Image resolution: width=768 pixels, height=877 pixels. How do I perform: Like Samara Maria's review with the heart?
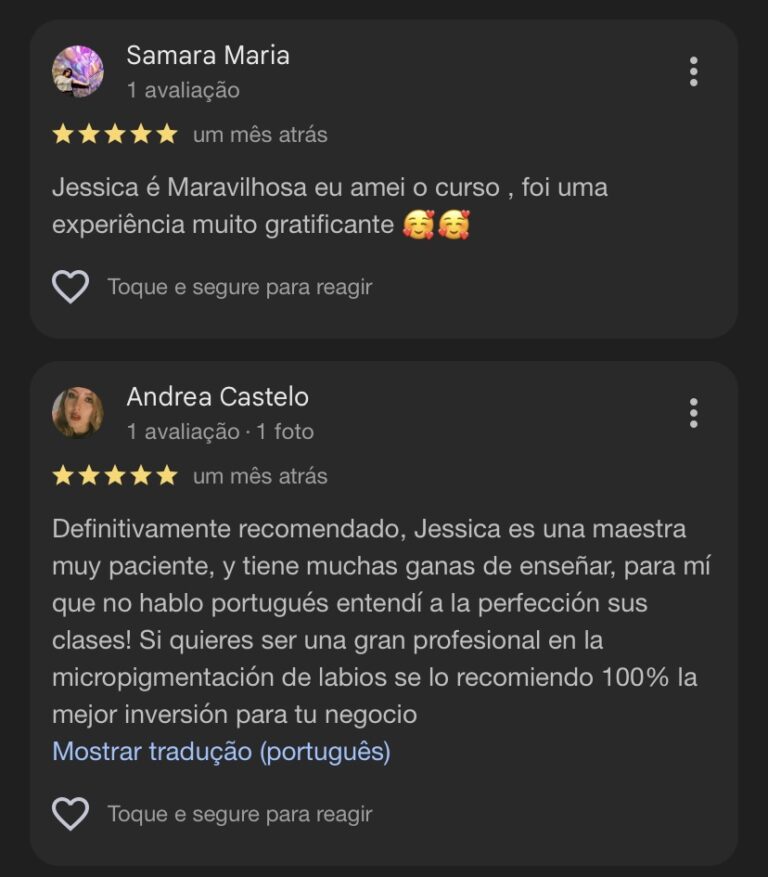[70, 287]
